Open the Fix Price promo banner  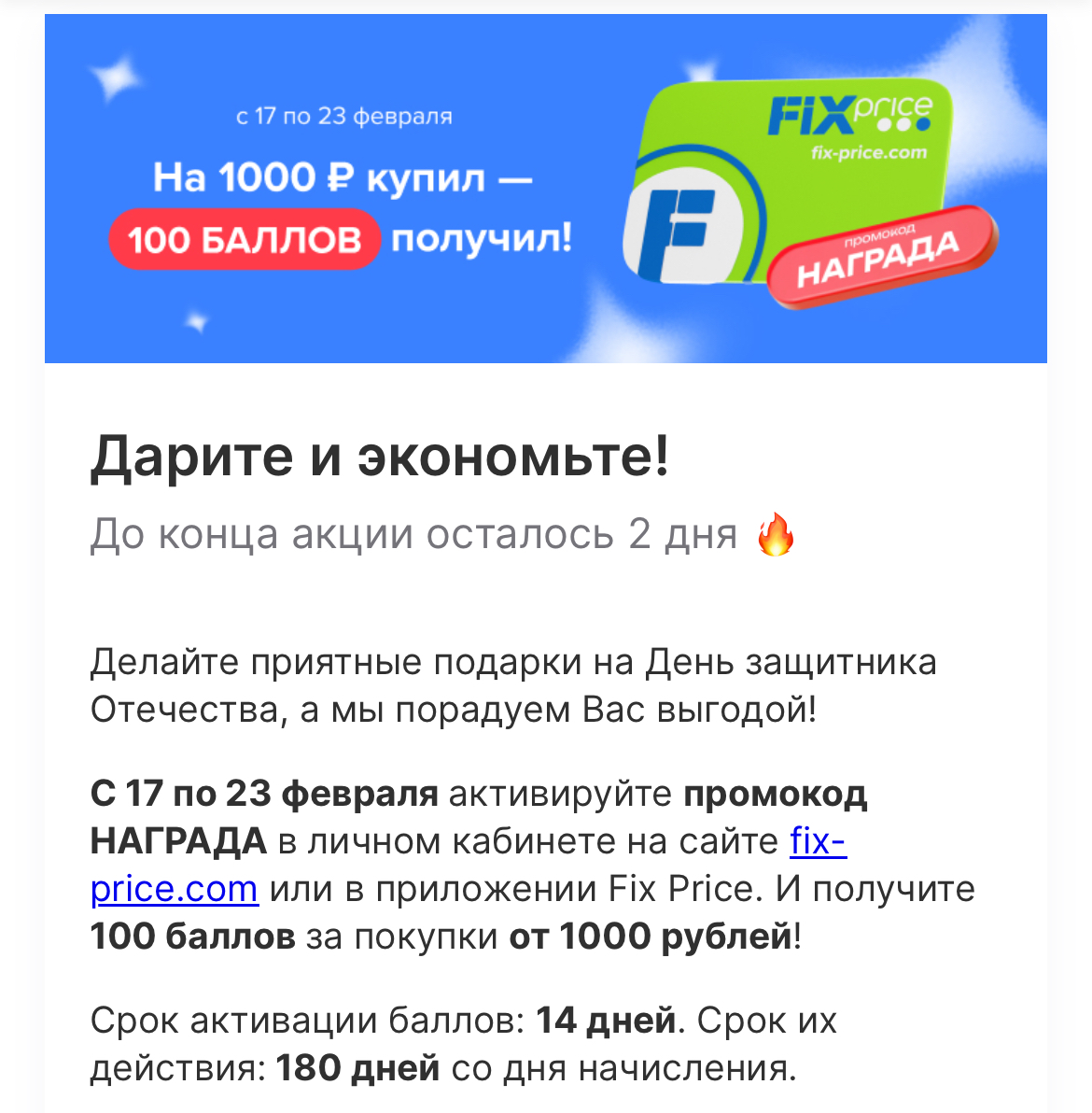click(x=545, y=190)
